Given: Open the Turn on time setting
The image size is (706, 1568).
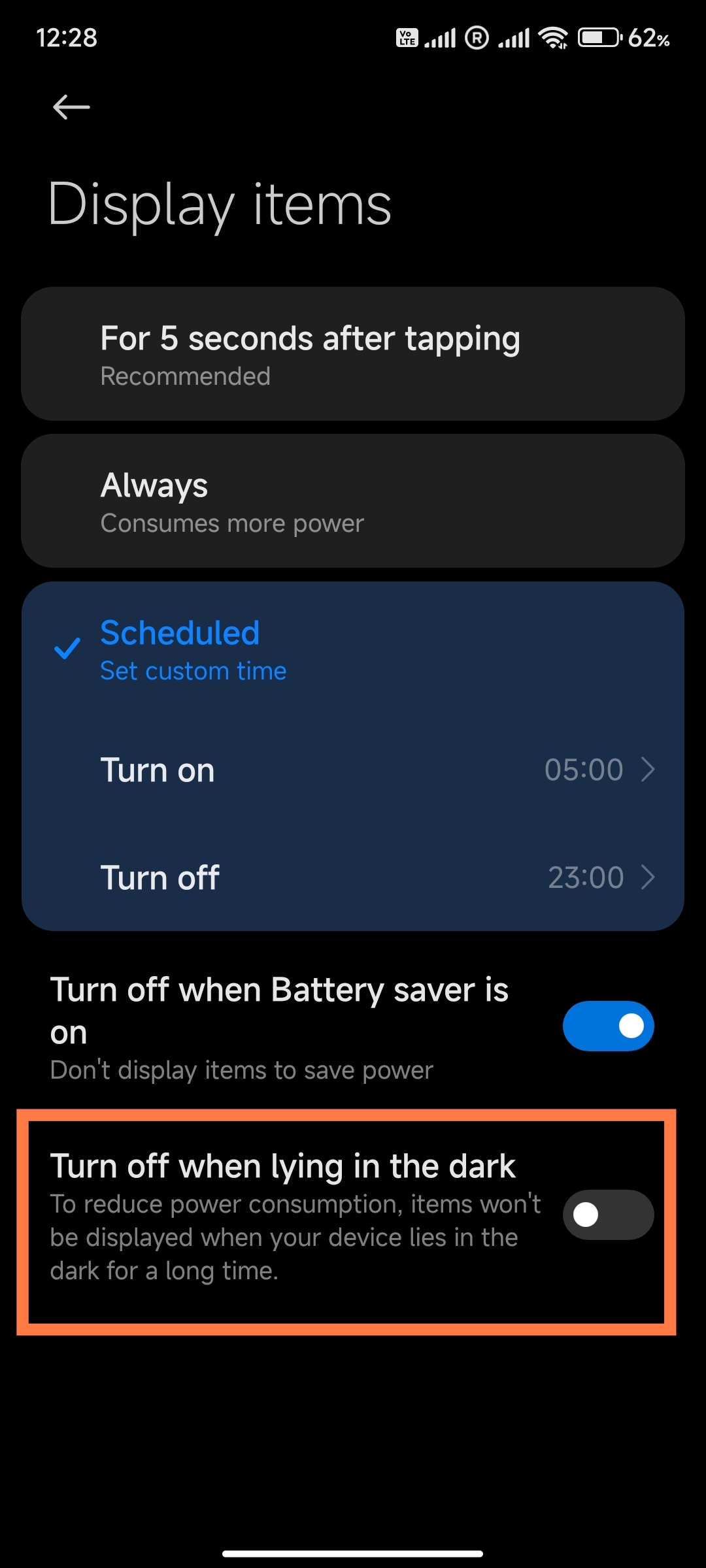Looking at the screenshot, I should 353,770.
